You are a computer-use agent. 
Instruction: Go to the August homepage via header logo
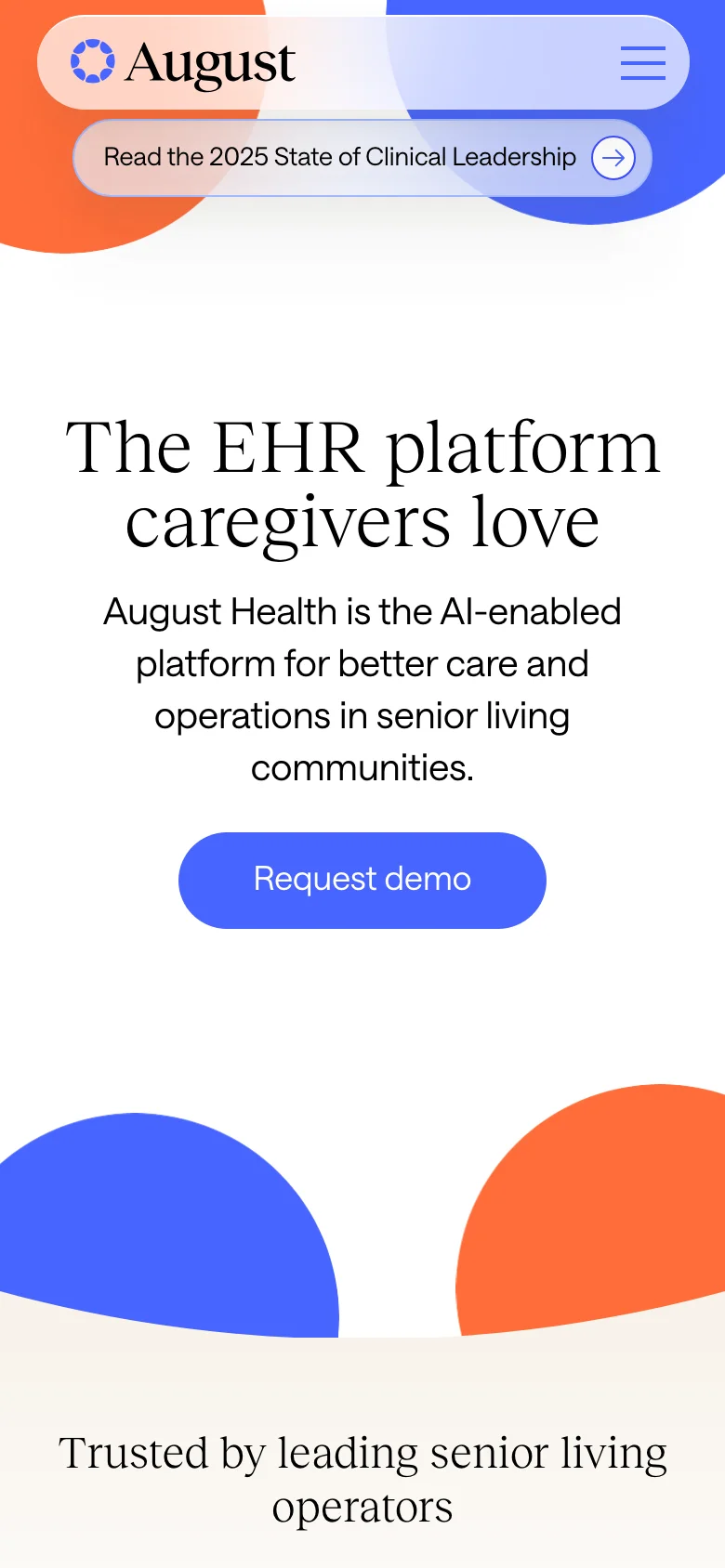pos(184,63)
